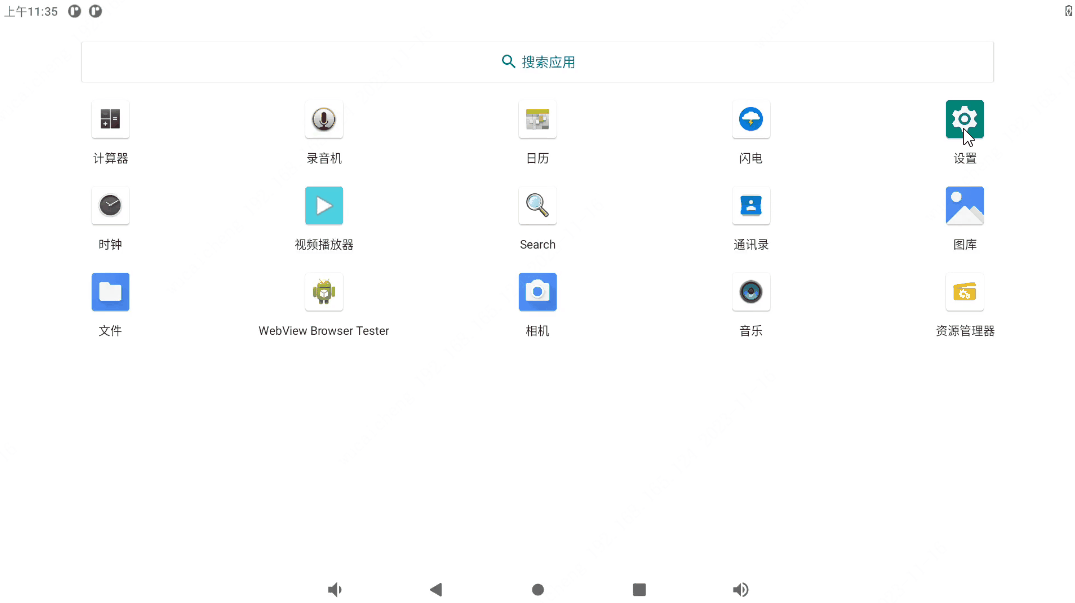Screen dimensions: 1075x603
Task: Open the 文件 files app
Action: pyautogui.click(x=110, y=292)
